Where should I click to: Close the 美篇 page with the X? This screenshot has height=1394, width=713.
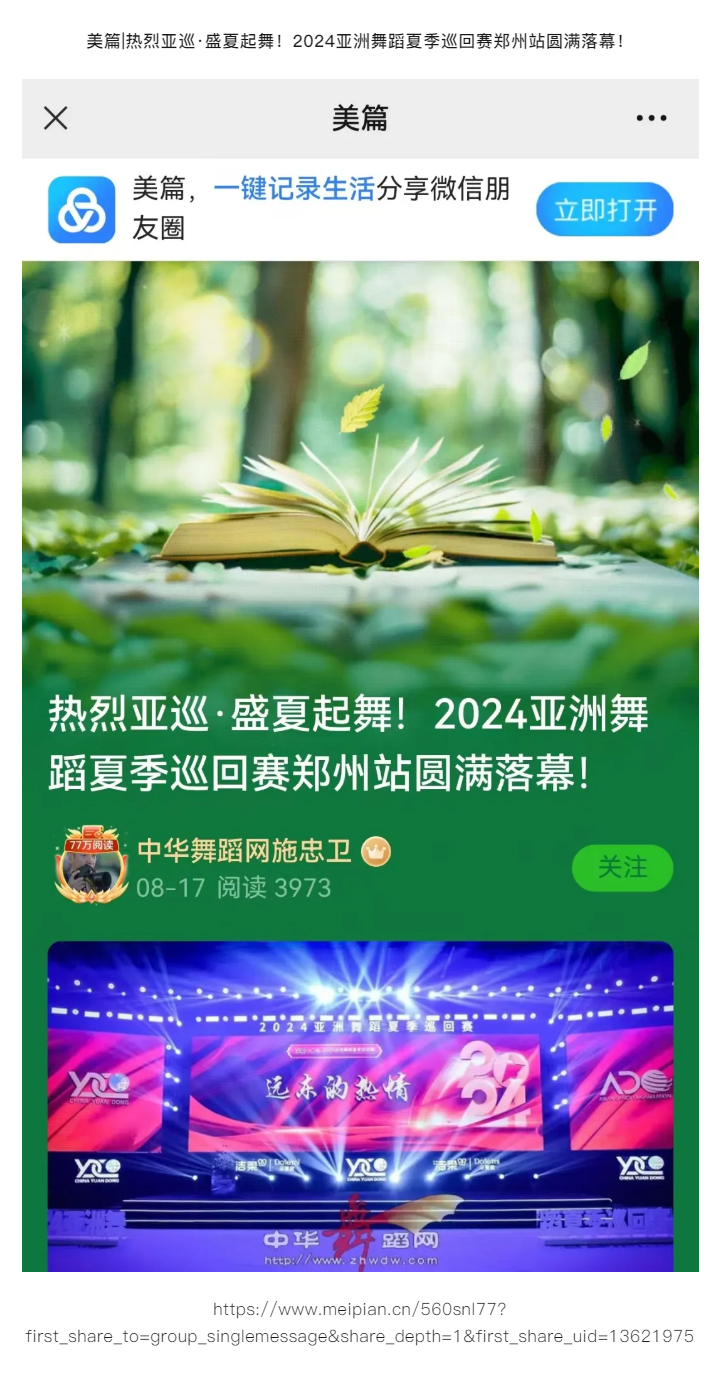pos(56,118)
